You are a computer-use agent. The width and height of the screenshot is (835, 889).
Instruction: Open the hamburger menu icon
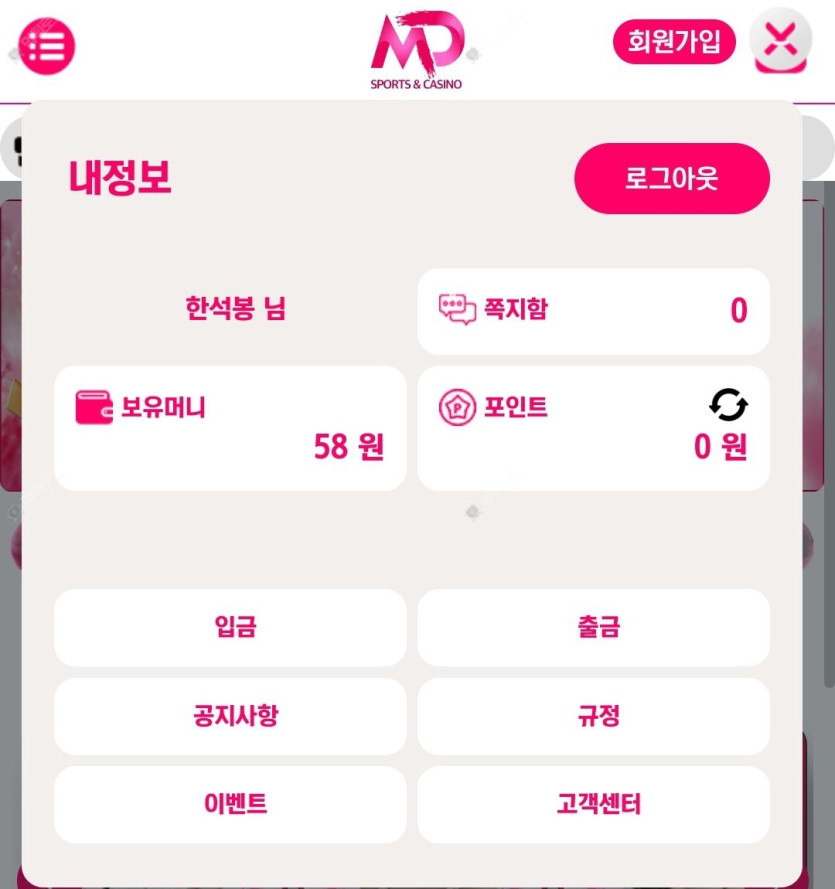coord(47,45)
